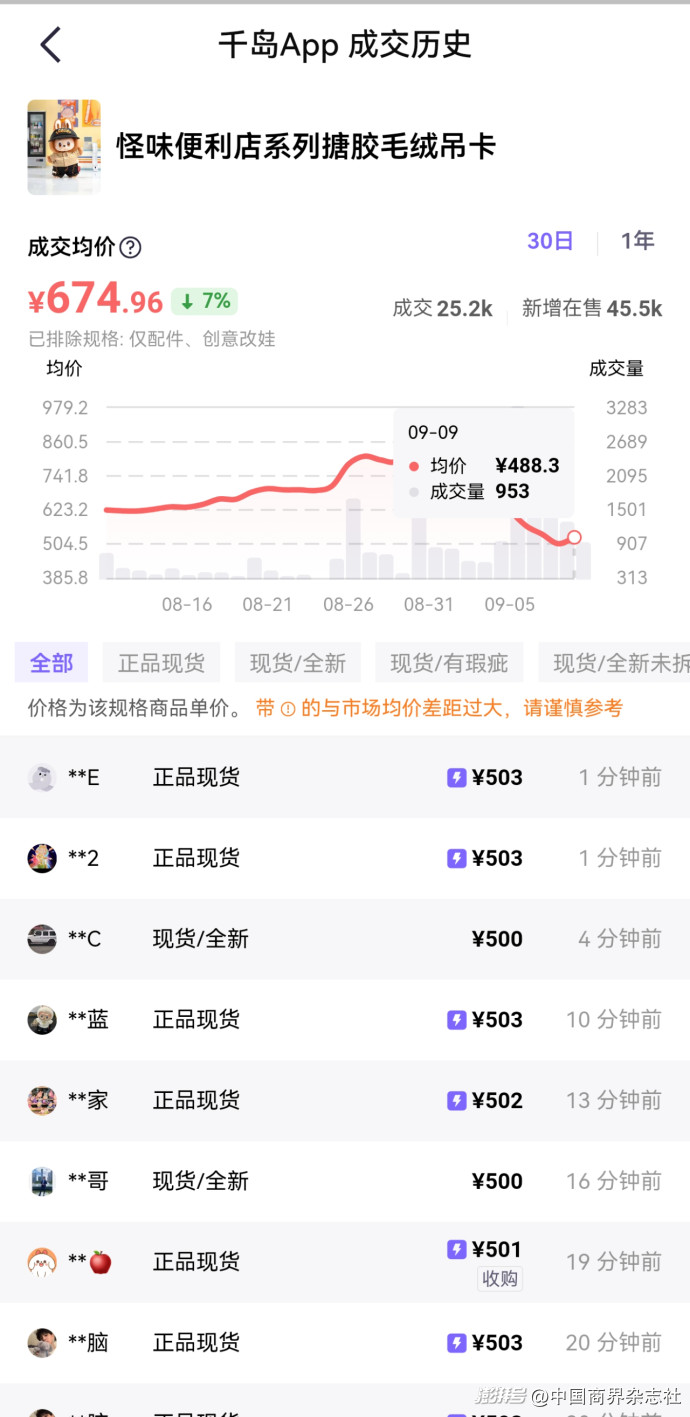690x1417 pixels.
Task: Switch chart range to 30日
Action: point(550,241)
